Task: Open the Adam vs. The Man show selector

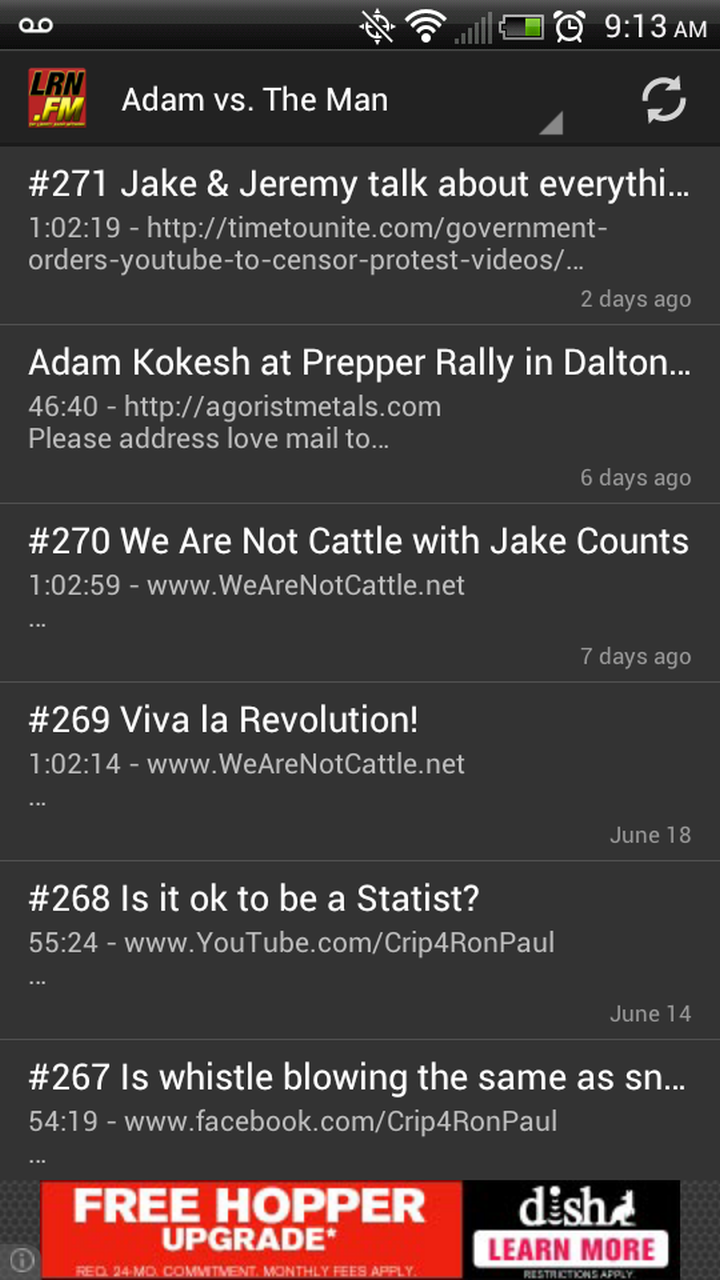Action: (254, 99)
